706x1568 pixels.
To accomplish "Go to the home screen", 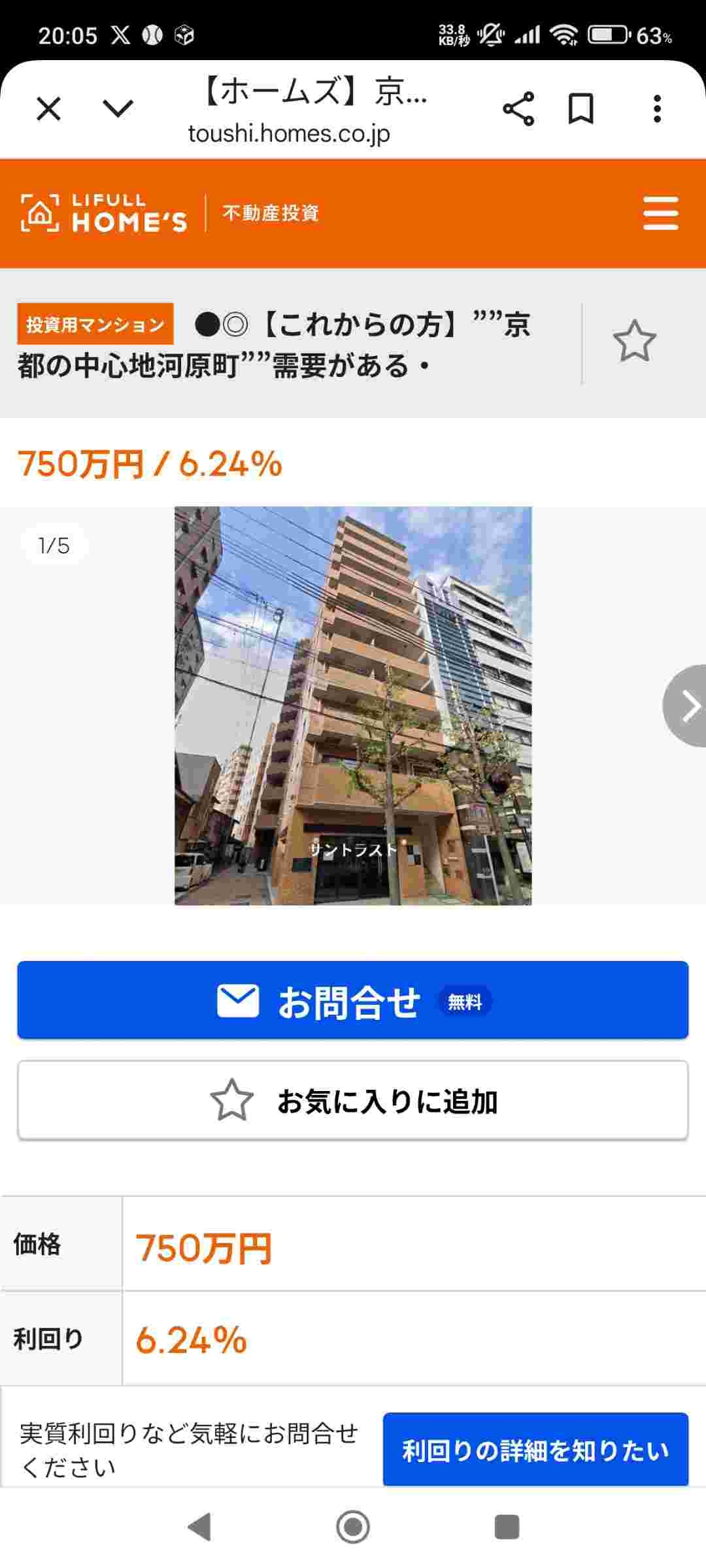I will click(353, 1527).
